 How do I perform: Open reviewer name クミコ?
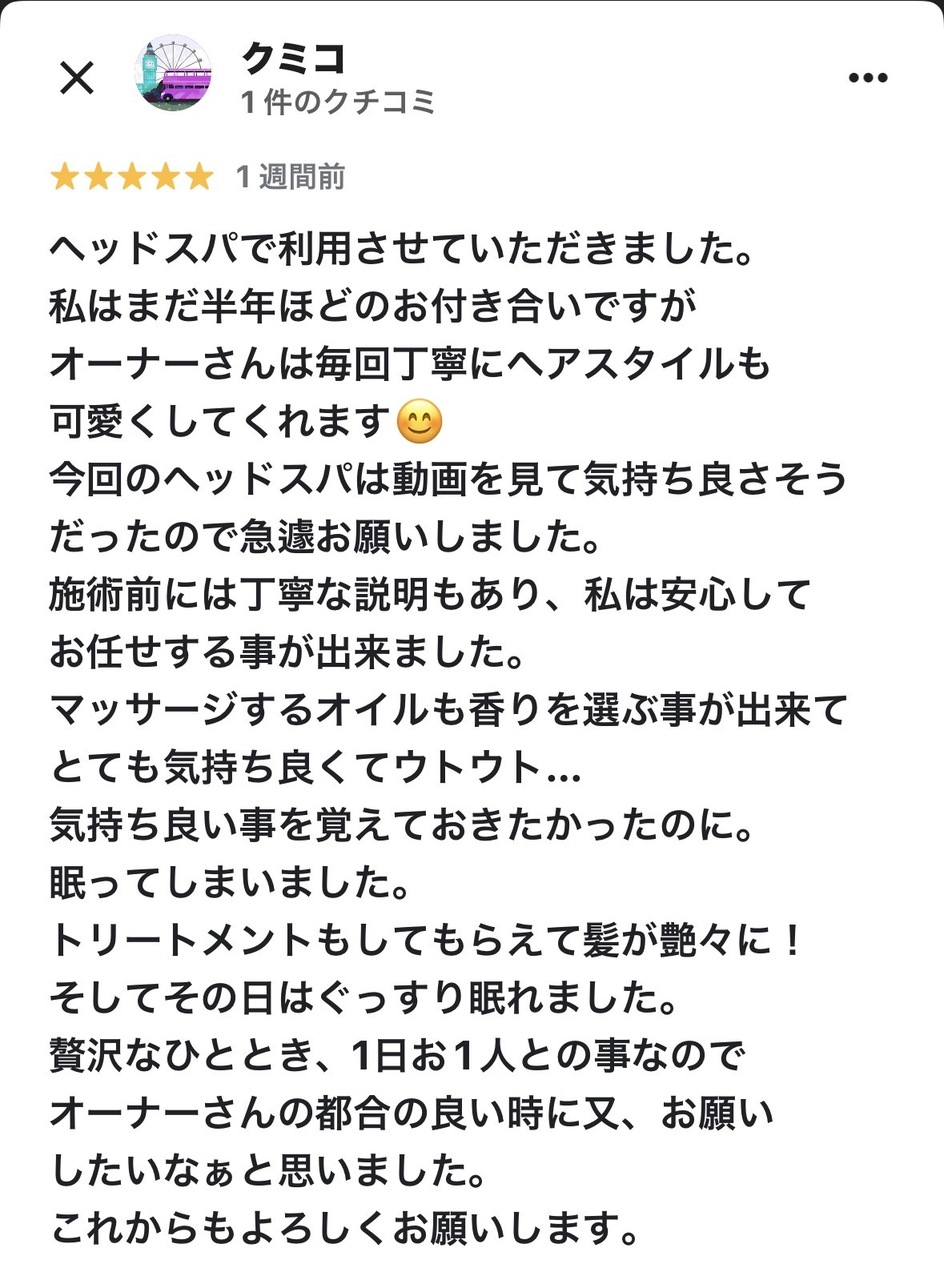pos(293,58)
